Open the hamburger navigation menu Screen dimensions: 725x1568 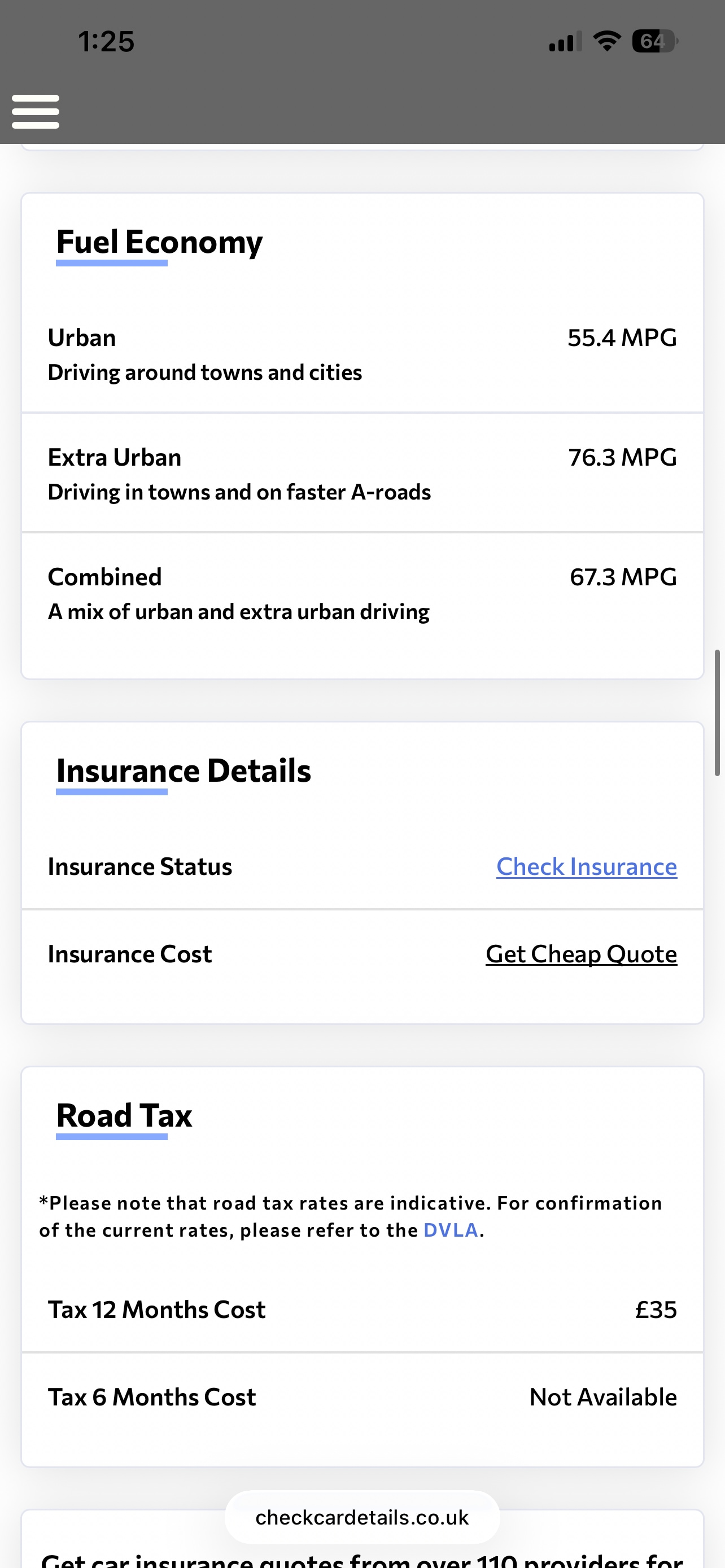36,111
